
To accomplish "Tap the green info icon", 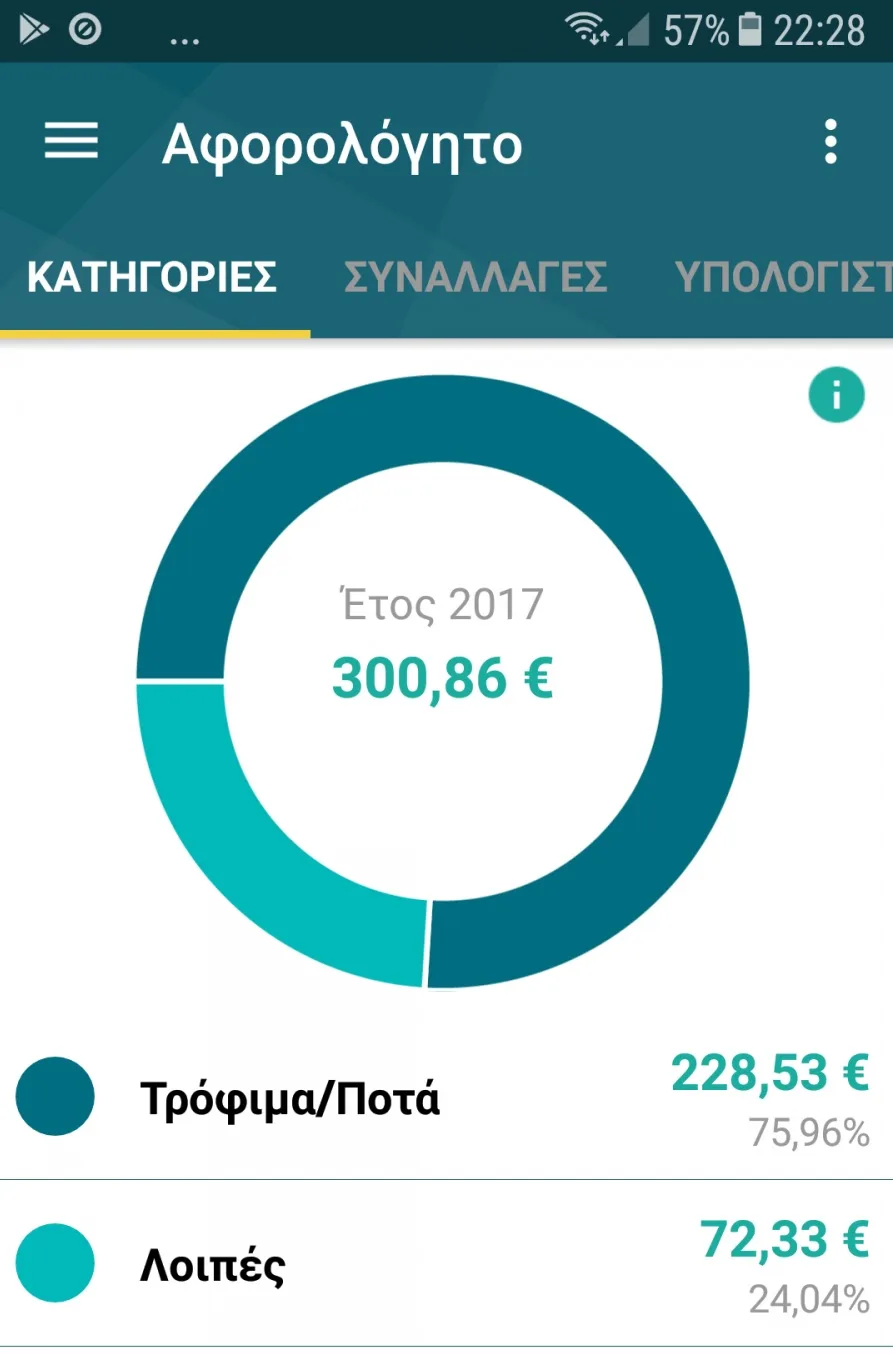I will (836, 396).
